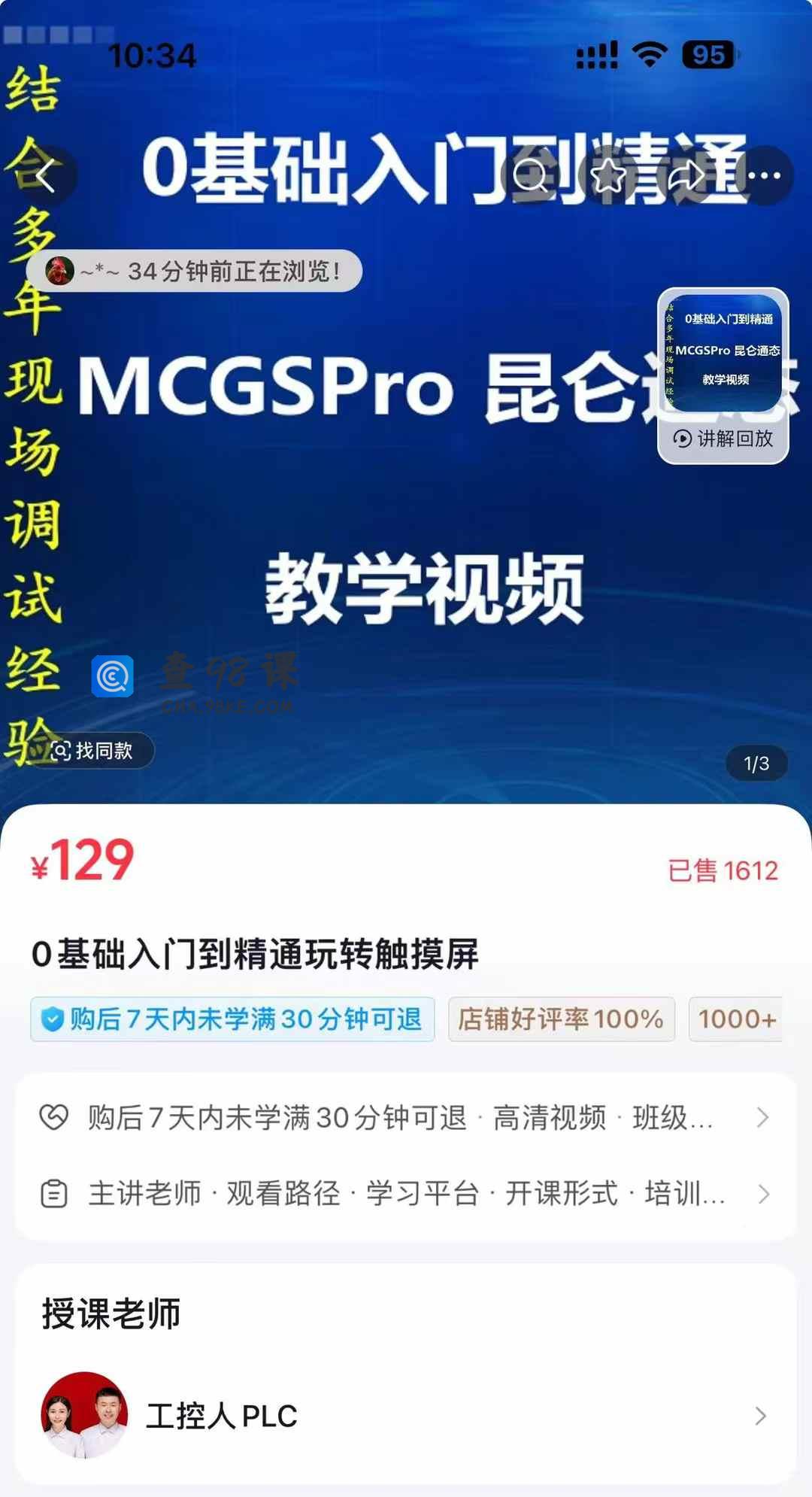Tap the 店铺好评率100% chip
The width and height of the screenshot is (812, 1497).
pyautogui.click(x=561, y=1019)
